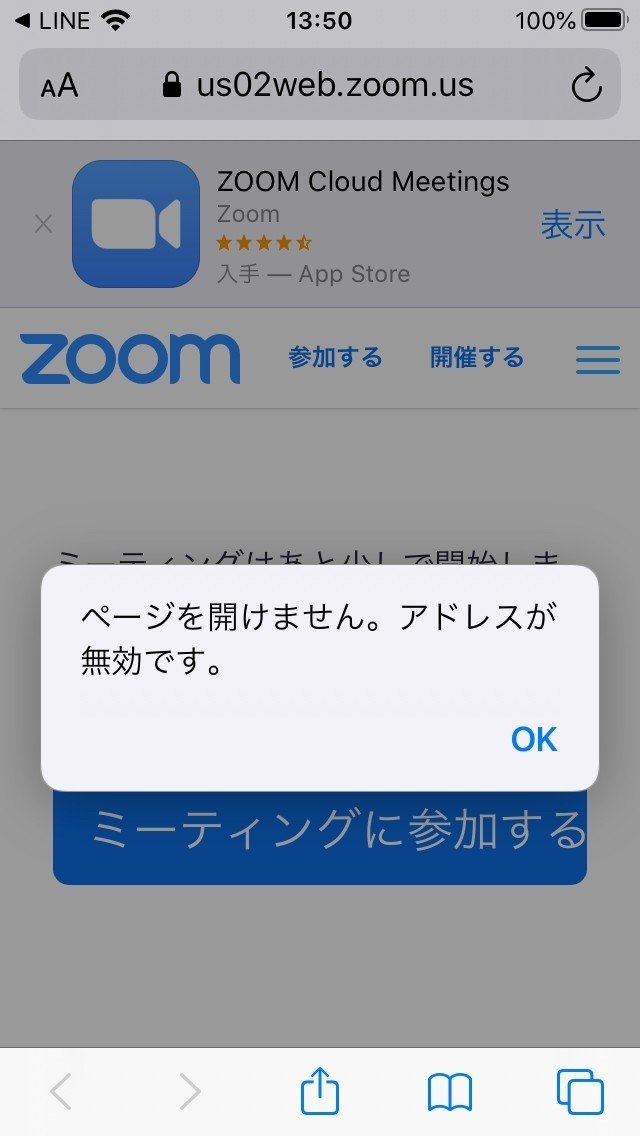Open Safari bookmarks
This screenshot has width=640, height=1136.
point(450,1092)
